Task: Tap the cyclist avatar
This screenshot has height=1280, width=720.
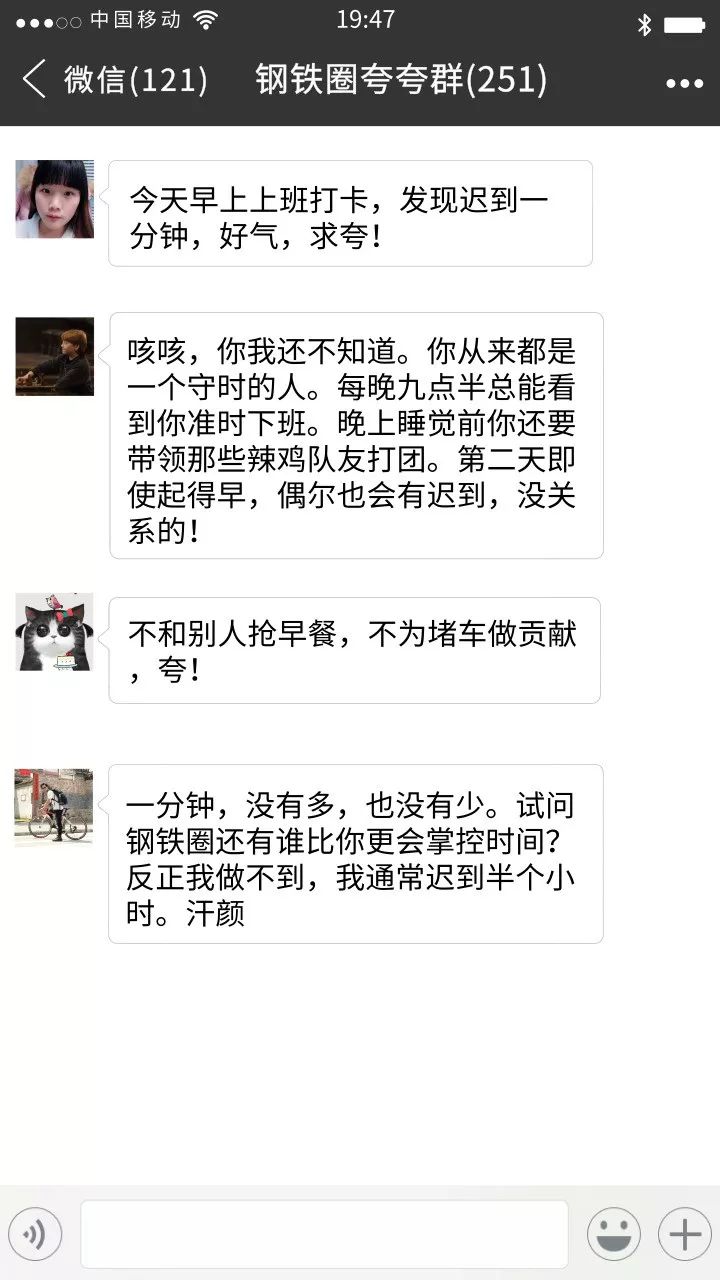Action: [53, 808]
